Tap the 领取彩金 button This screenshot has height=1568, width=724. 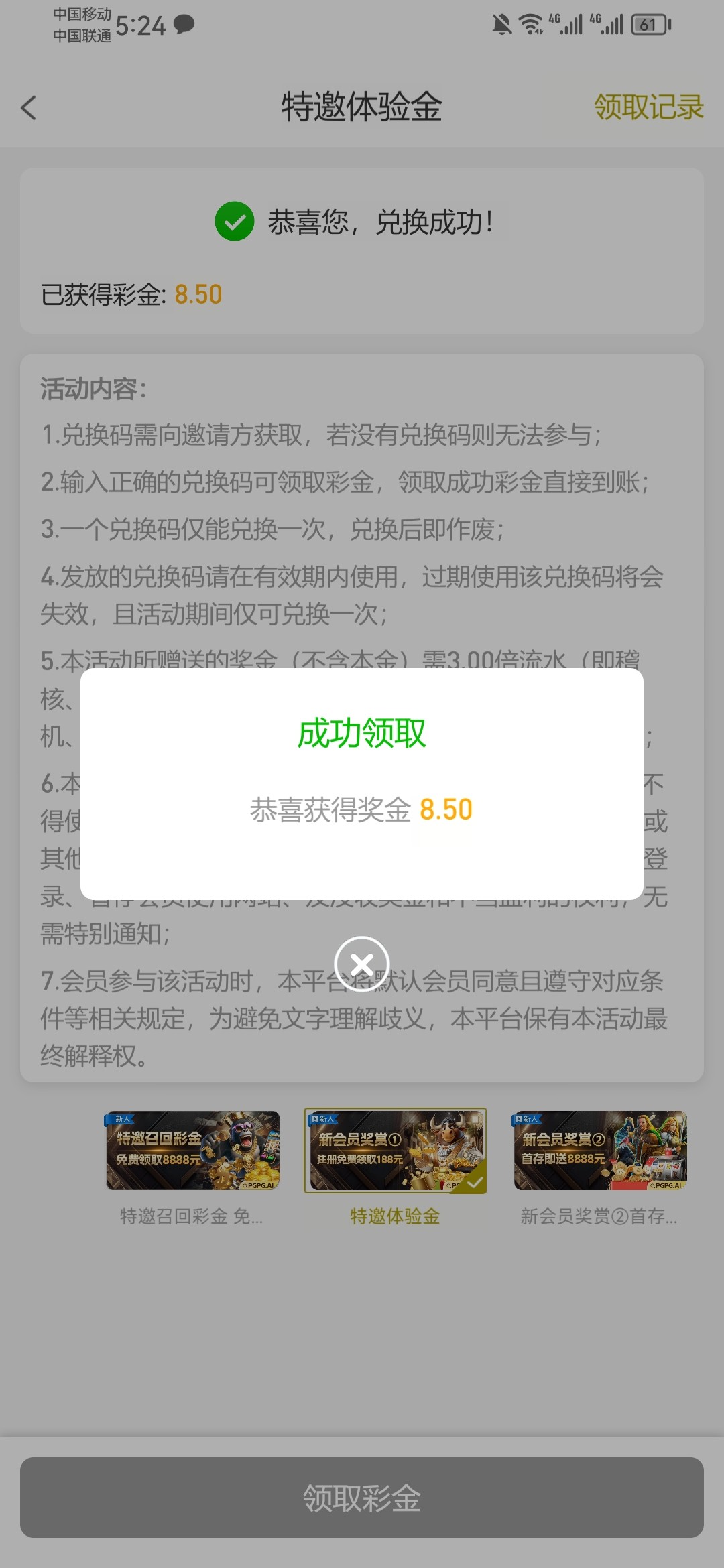362,1498
